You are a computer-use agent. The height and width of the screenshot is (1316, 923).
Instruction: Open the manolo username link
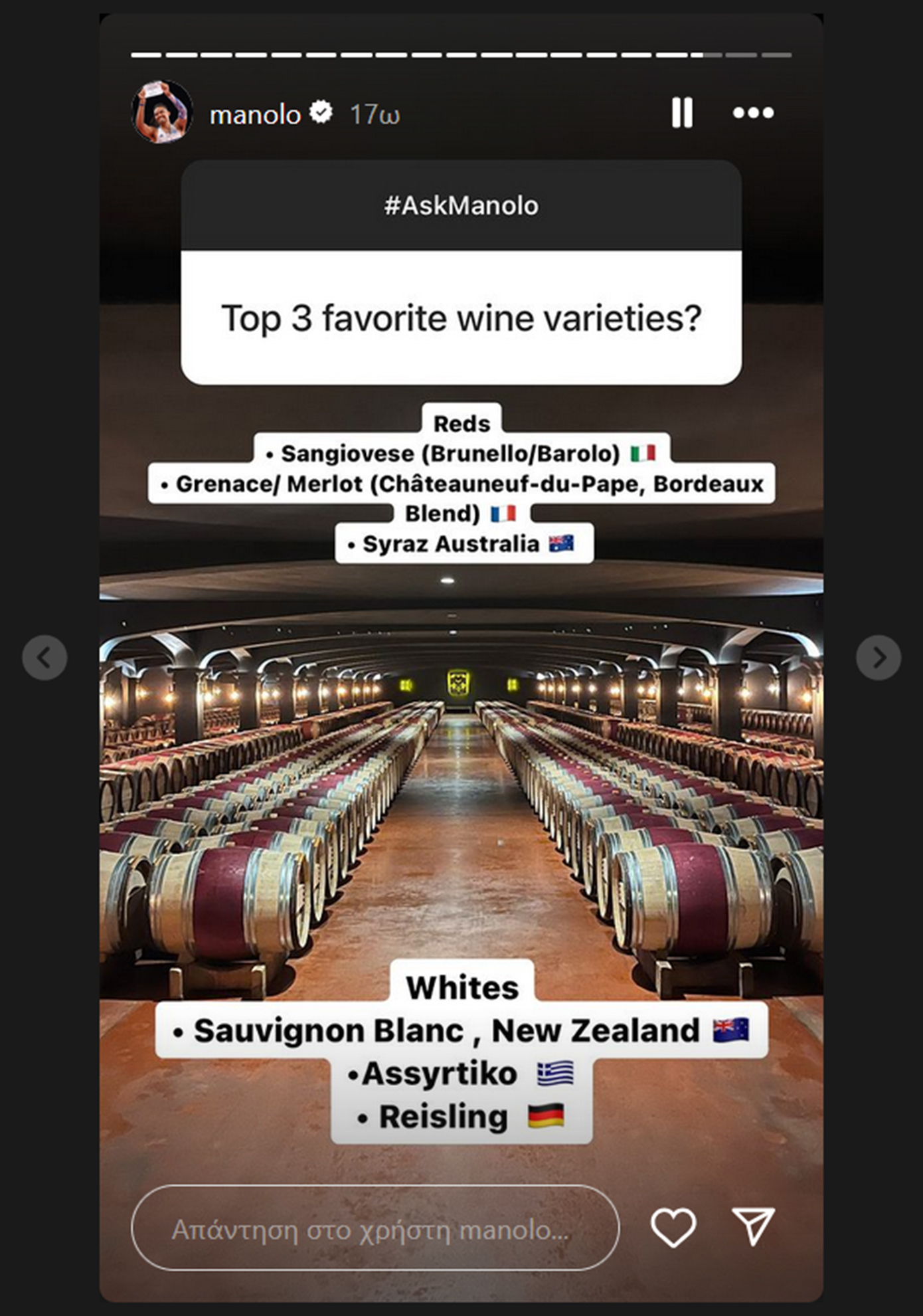(x=255, y=115)
